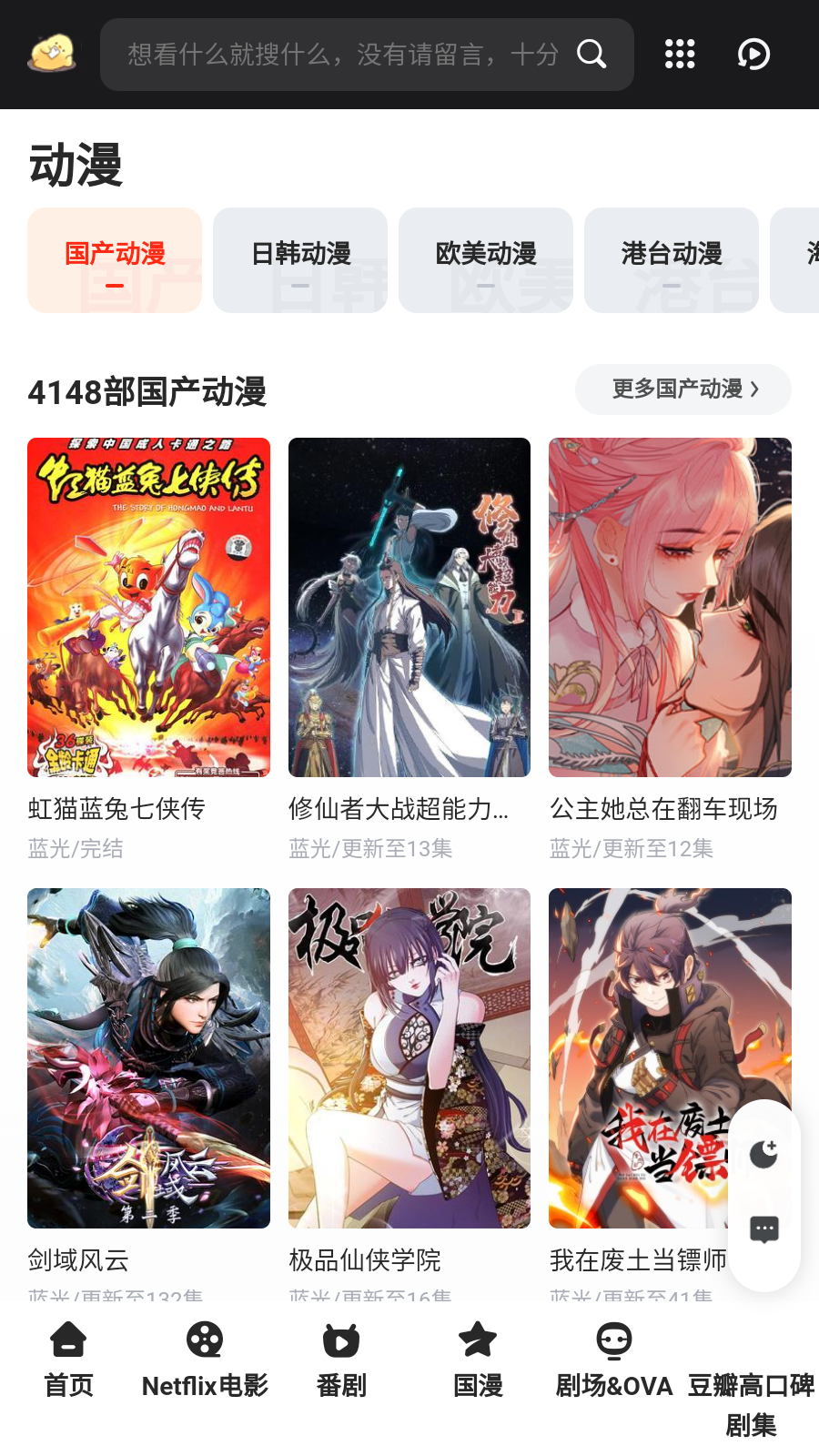Toggle dark mode with the moon icon
The image size is (819, 1456).
pyautogui.click(x=764, y=1155)
